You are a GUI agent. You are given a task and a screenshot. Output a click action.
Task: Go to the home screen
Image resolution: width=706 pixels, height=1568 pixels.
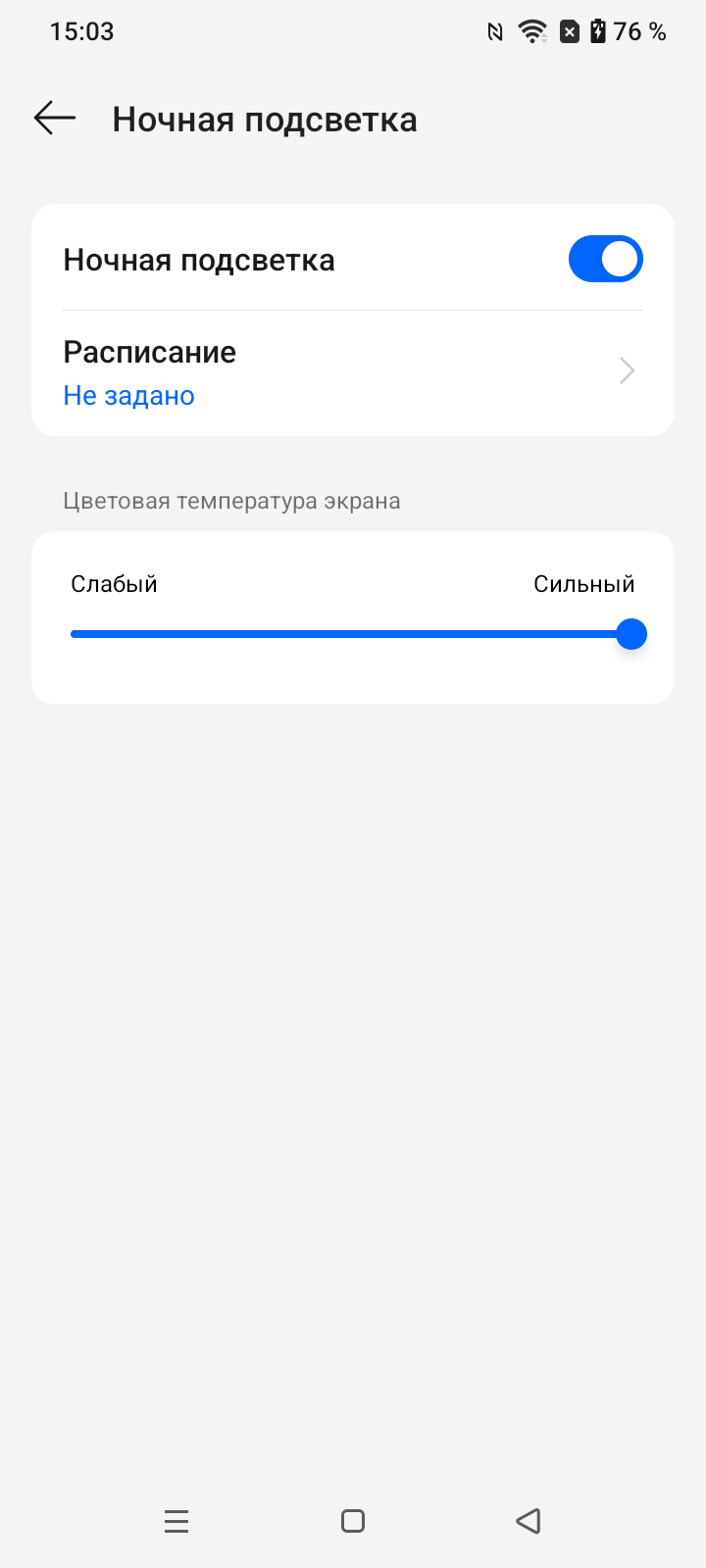tap(353, 1521)
